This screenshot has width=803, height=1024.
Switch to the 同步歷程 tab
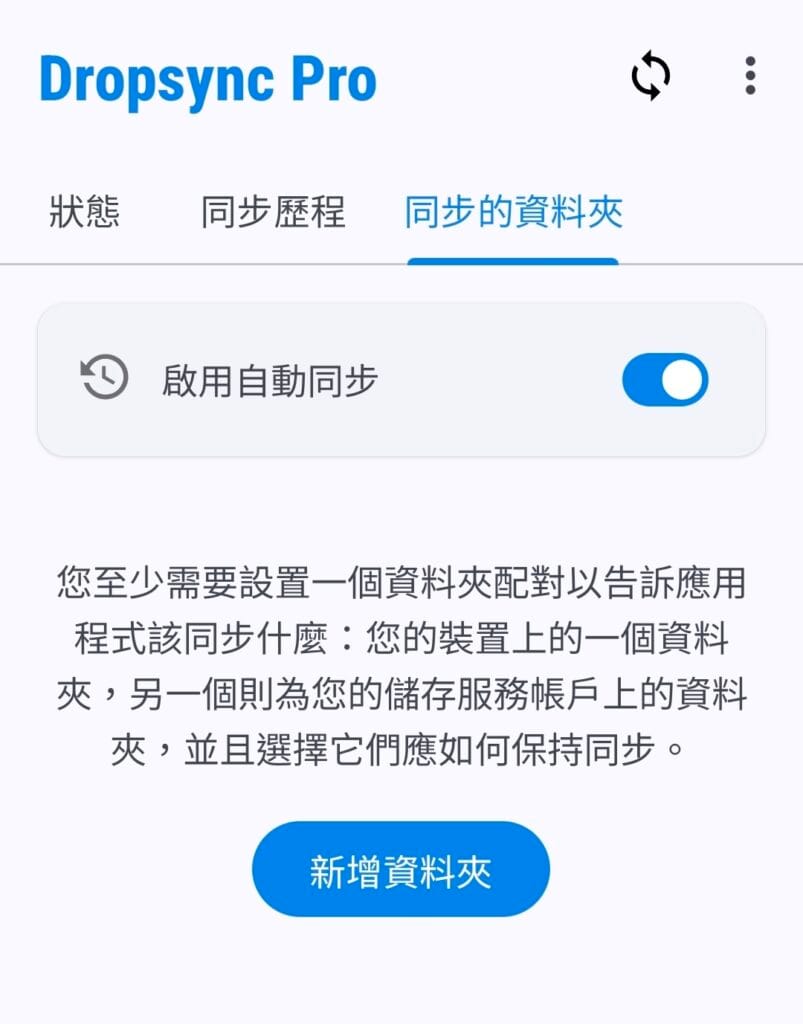point(272,213)
